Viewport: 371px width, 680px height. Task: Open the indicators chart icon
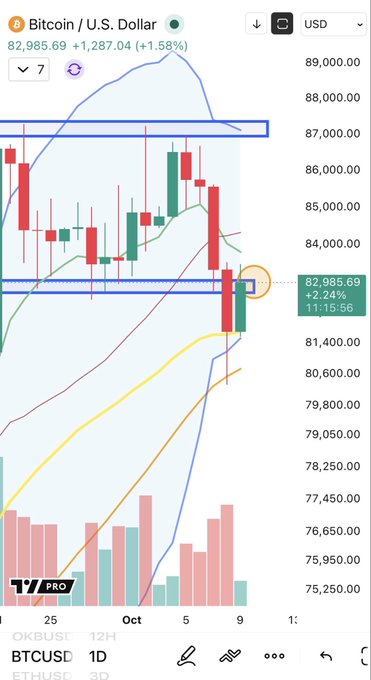[230, 656]
